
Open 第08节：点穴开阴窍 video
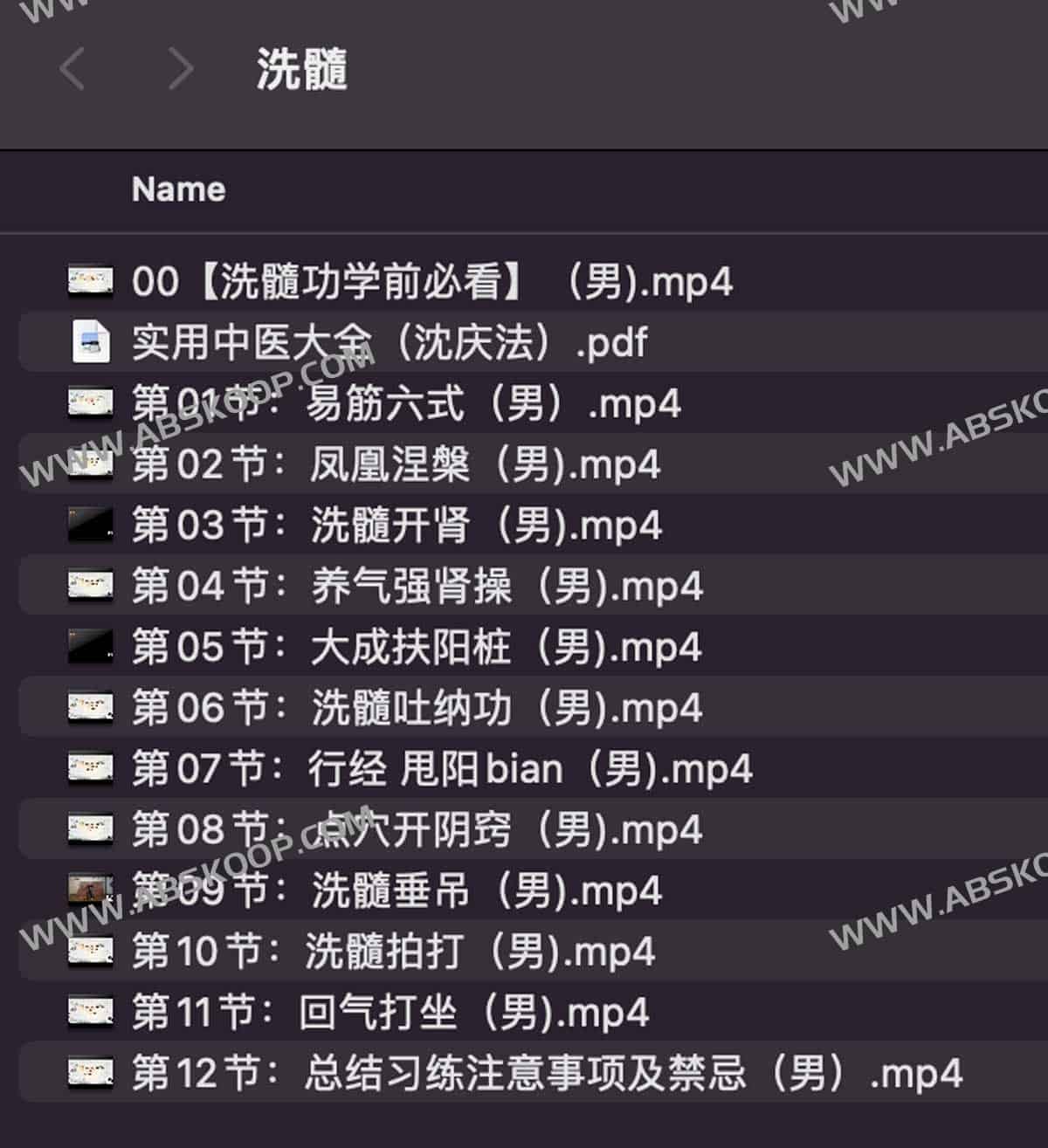(x=417, y=829)
